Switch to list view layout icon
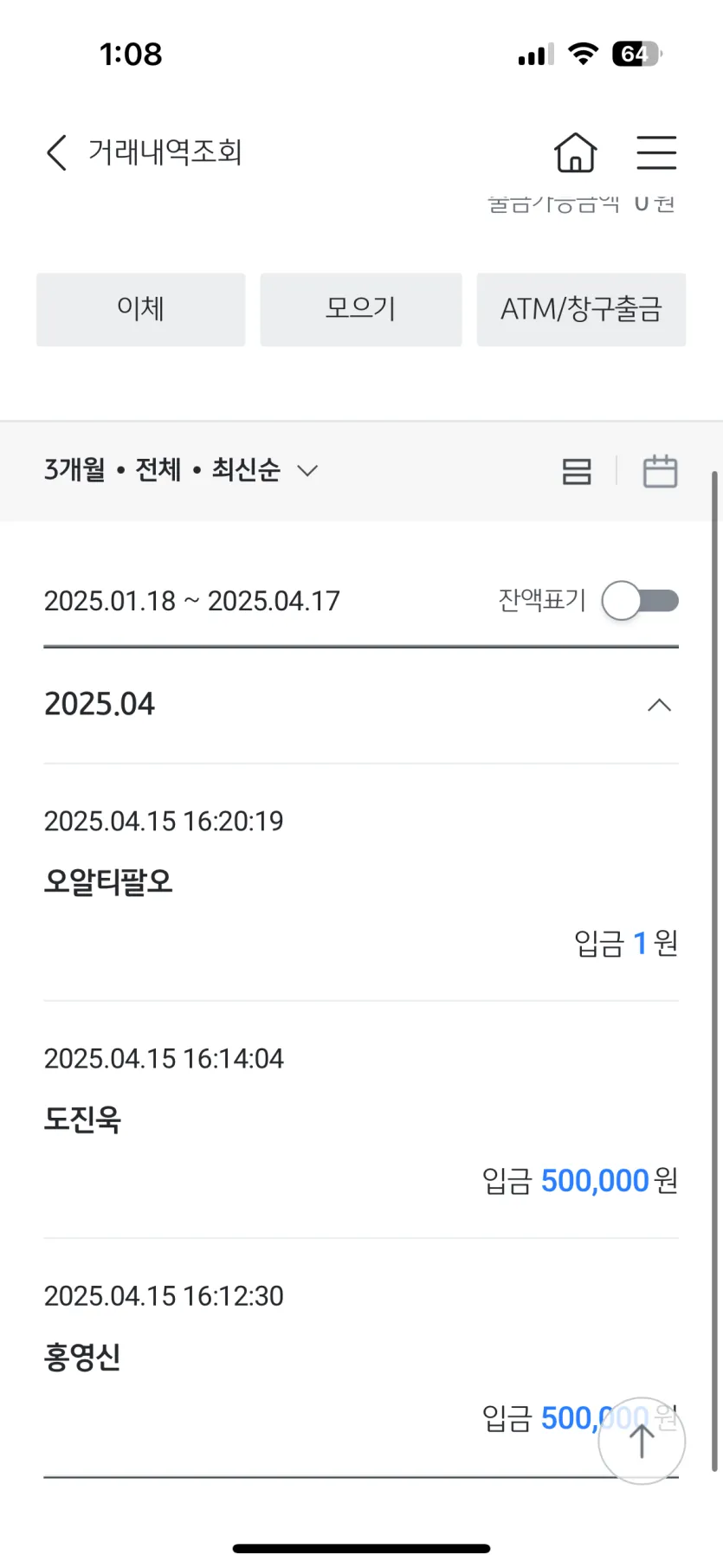 pos(577,472)
